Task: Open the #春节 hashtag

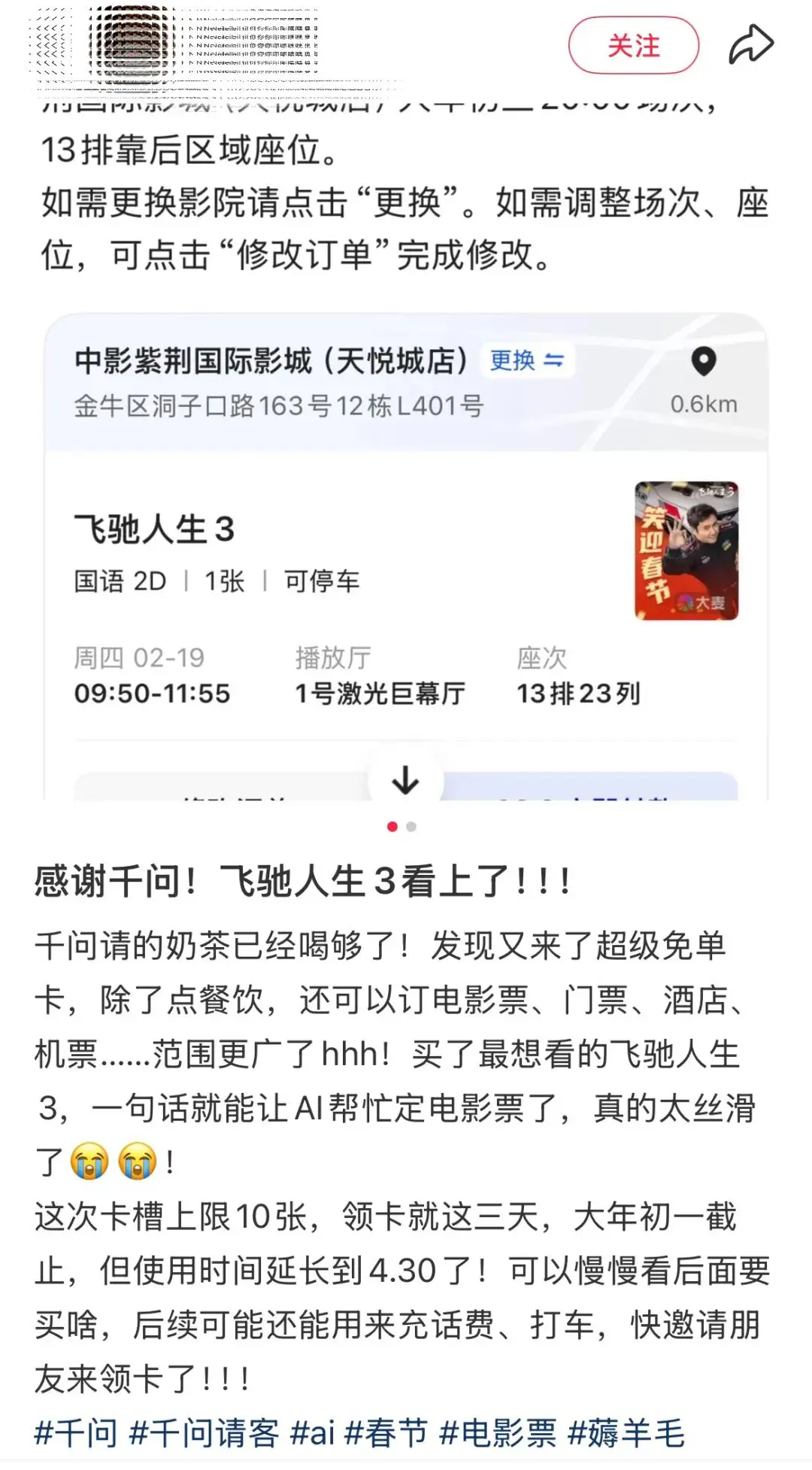Action: point(386,1433)
